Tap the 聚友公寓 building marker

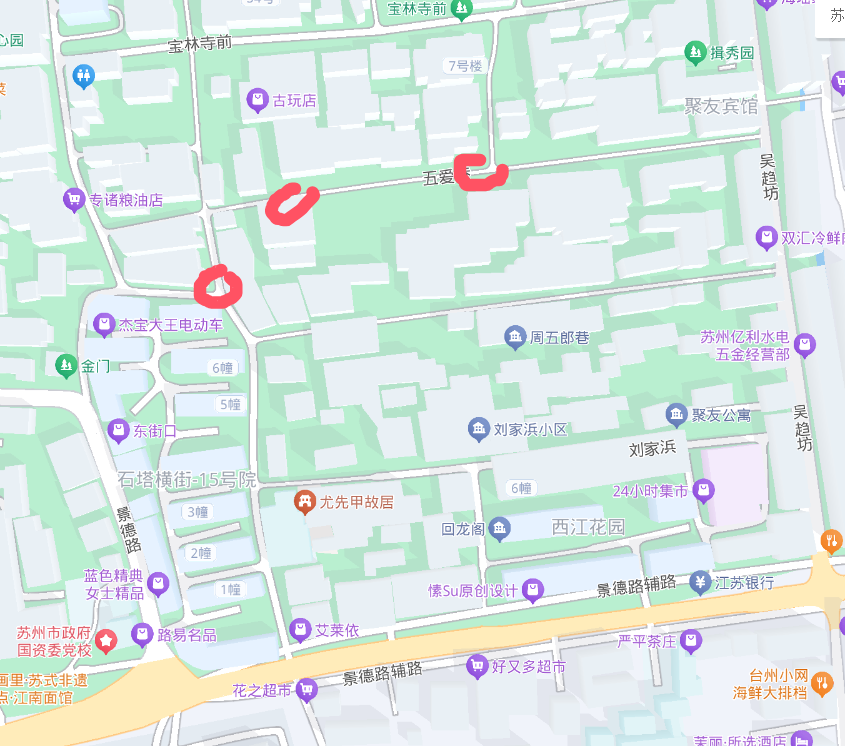pyautogui.click(x=677, y=414)
